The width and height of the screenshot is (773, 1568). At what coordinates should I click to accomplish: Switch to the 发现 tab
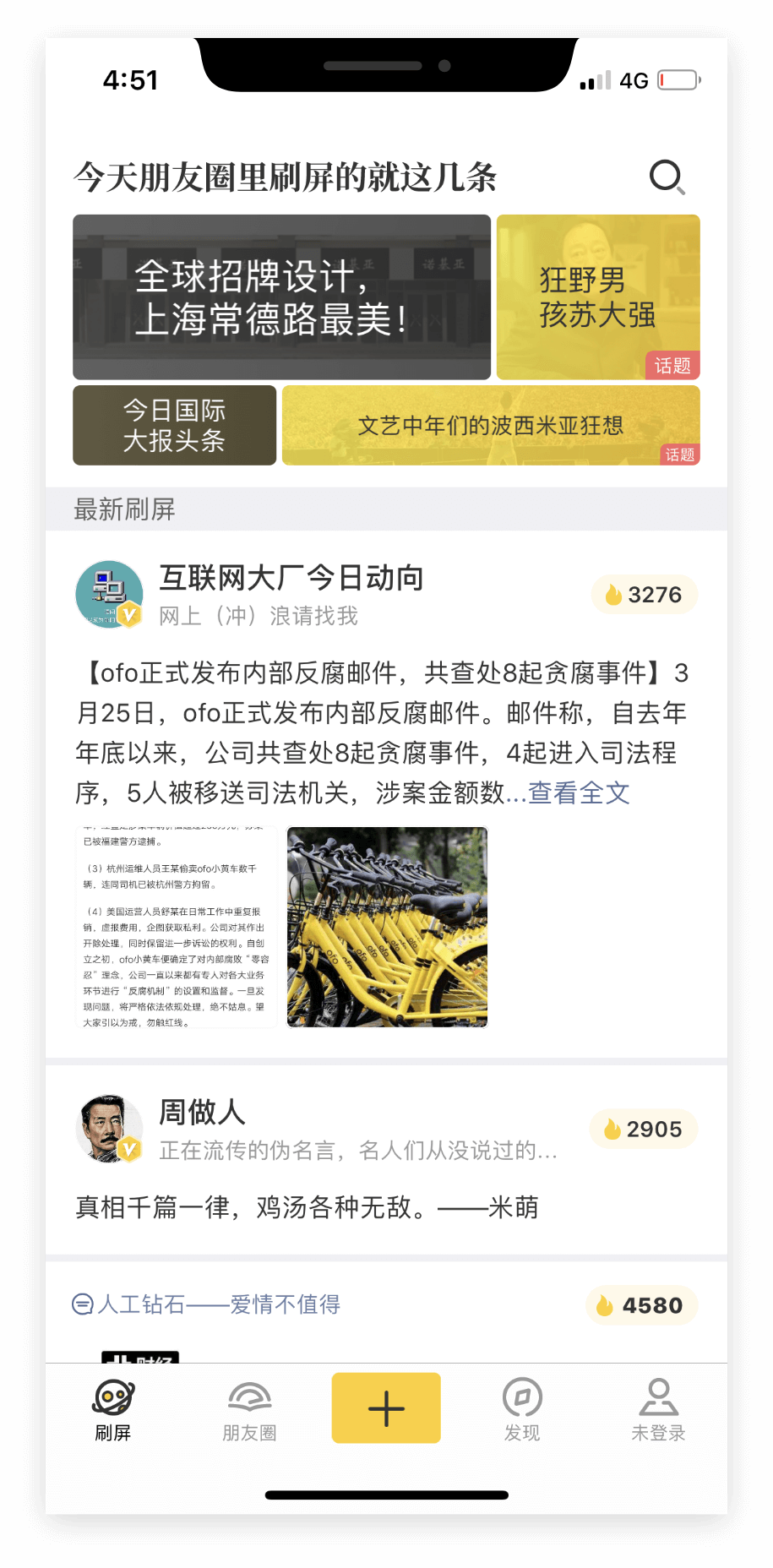(522, 1409)
